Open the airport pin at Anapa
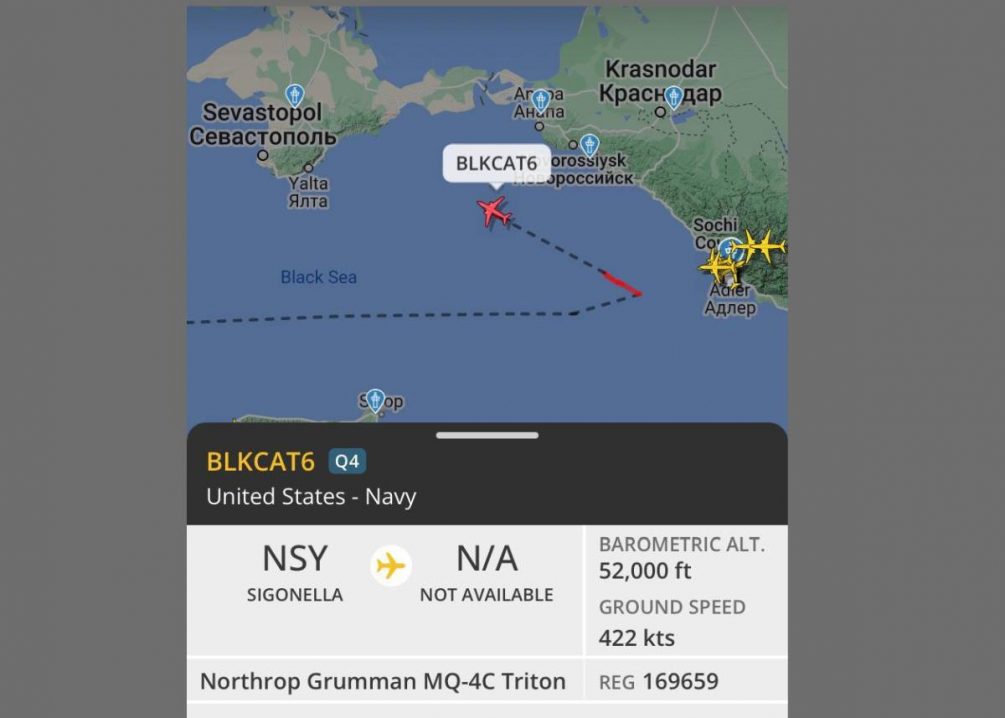The width and height of the screenshot is (1005, 718). pos(540,99)
